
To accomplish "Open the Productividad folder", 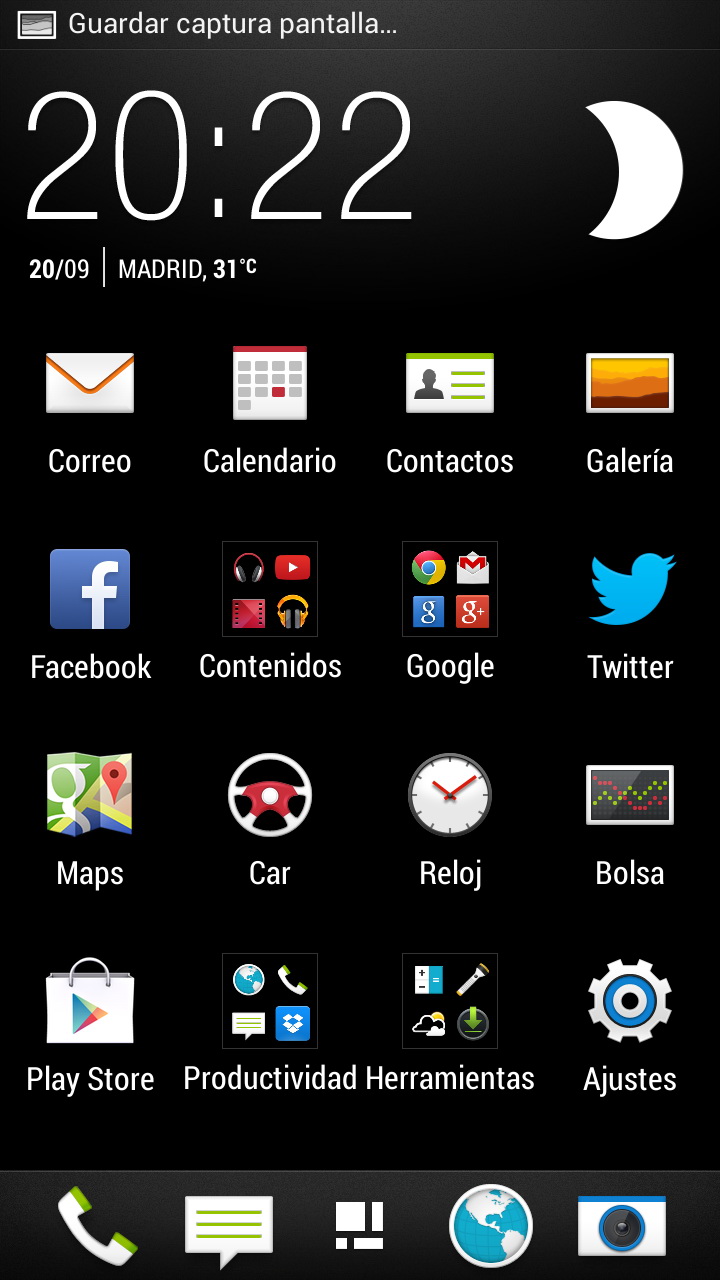I will [x=270, y=1001].
